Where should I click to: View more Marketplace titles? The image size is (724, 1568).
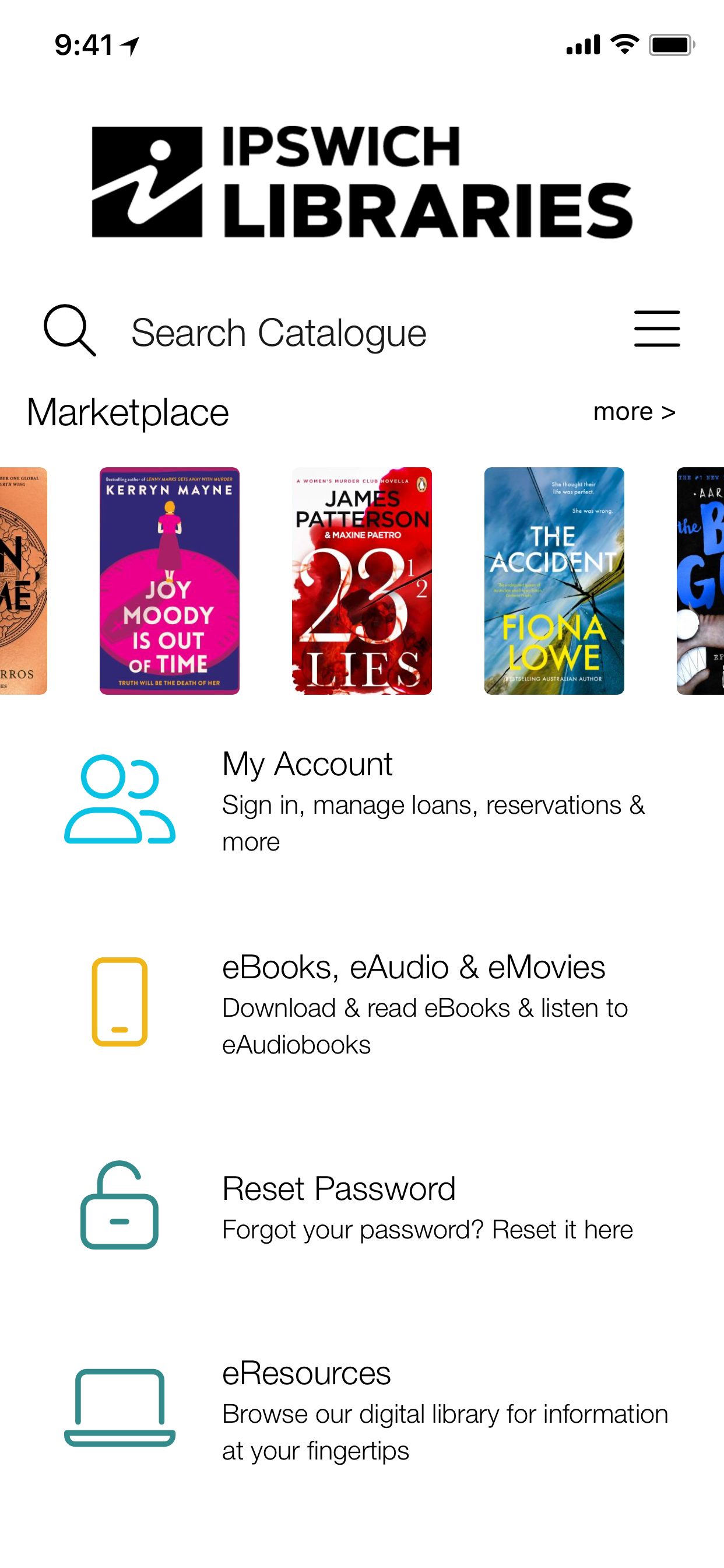point(634,412)
